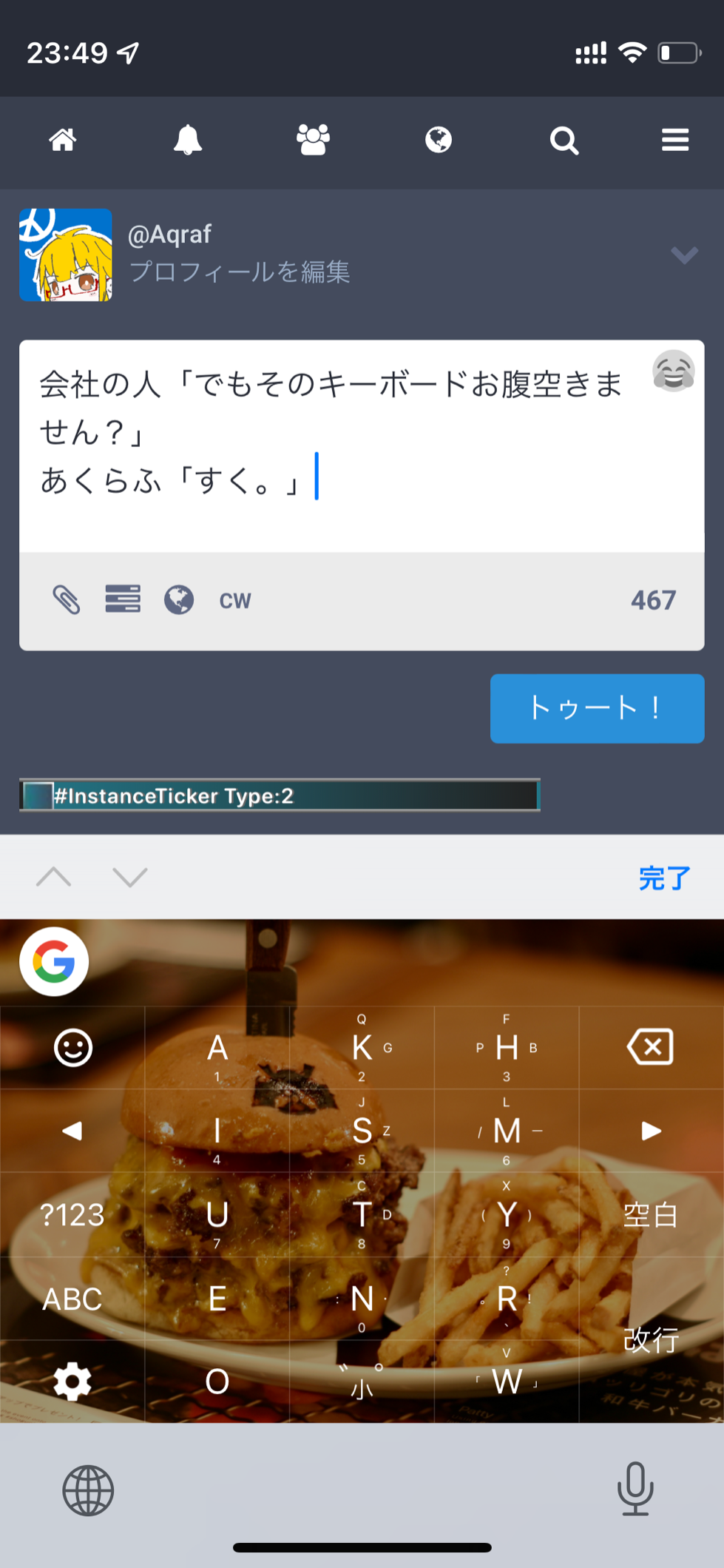Switch keyboard with the globe key

(x=88, y=1490)
